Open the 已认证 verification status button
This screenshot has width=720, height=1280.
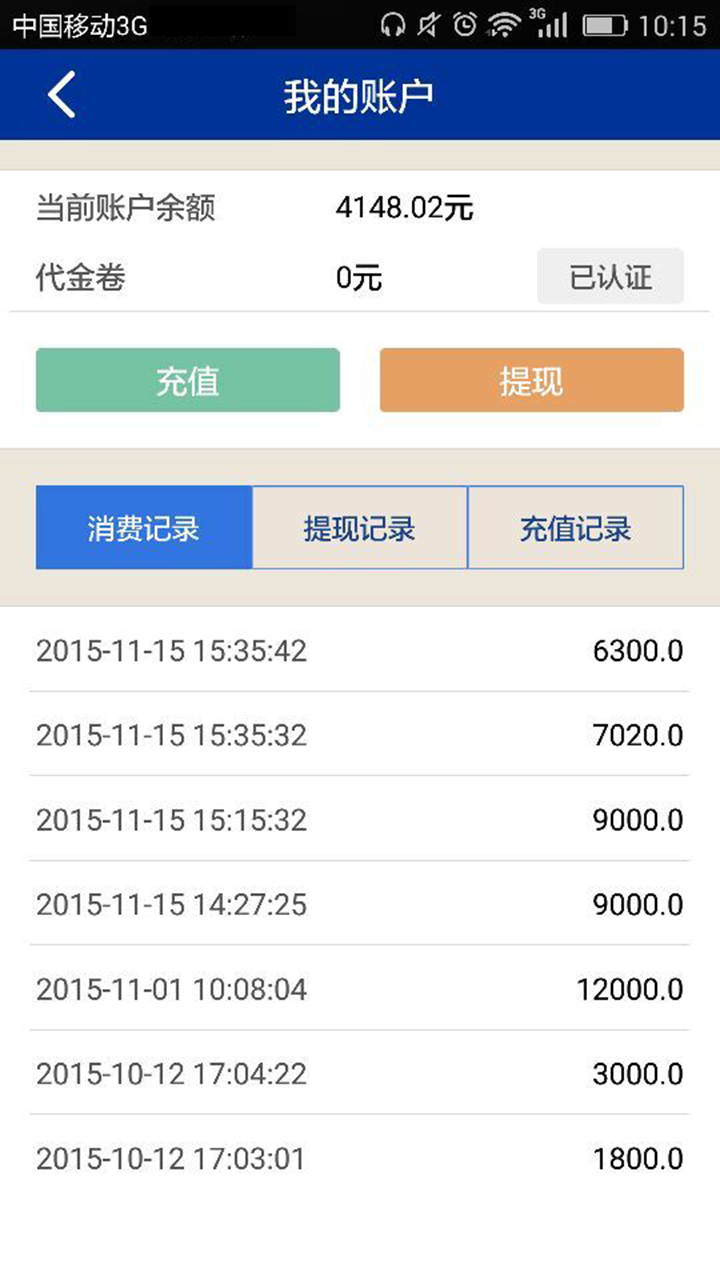point(610,276)
